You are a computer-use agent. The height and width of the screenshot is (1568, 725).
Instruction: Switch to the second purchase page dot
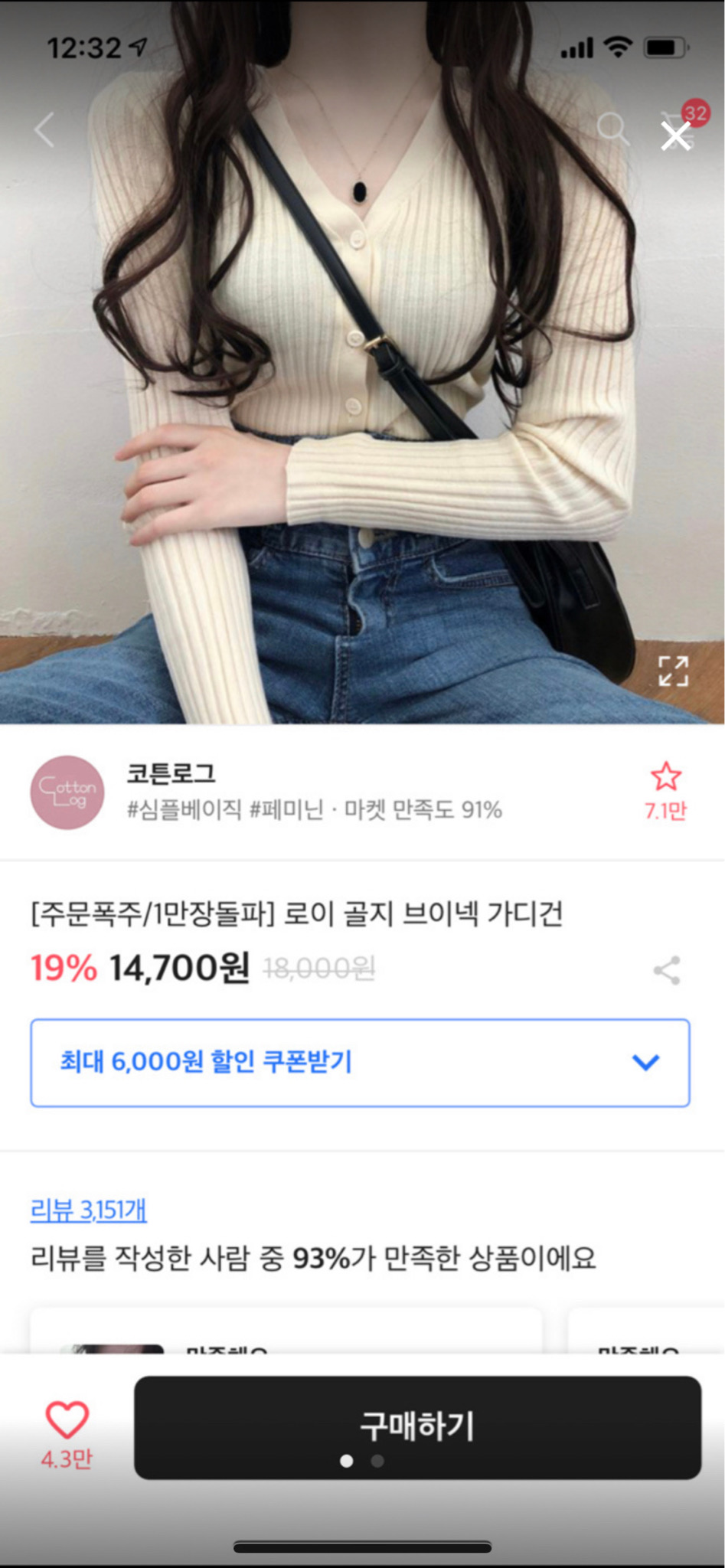coord(377,1459)
